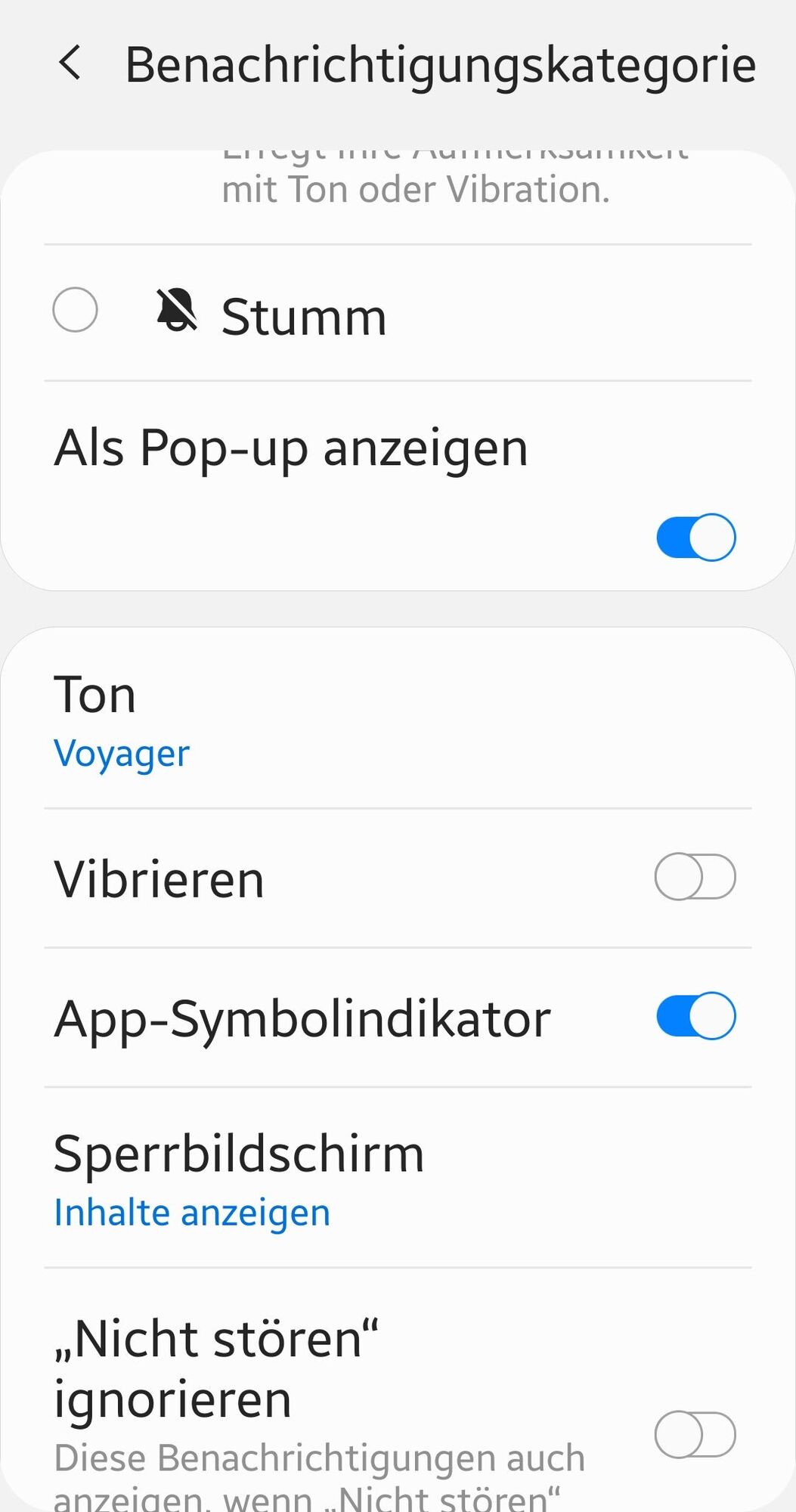This screenshot has height=1512, width=796.
Task: Turn off App-Symbolindikator
Action: point(695,1016)
